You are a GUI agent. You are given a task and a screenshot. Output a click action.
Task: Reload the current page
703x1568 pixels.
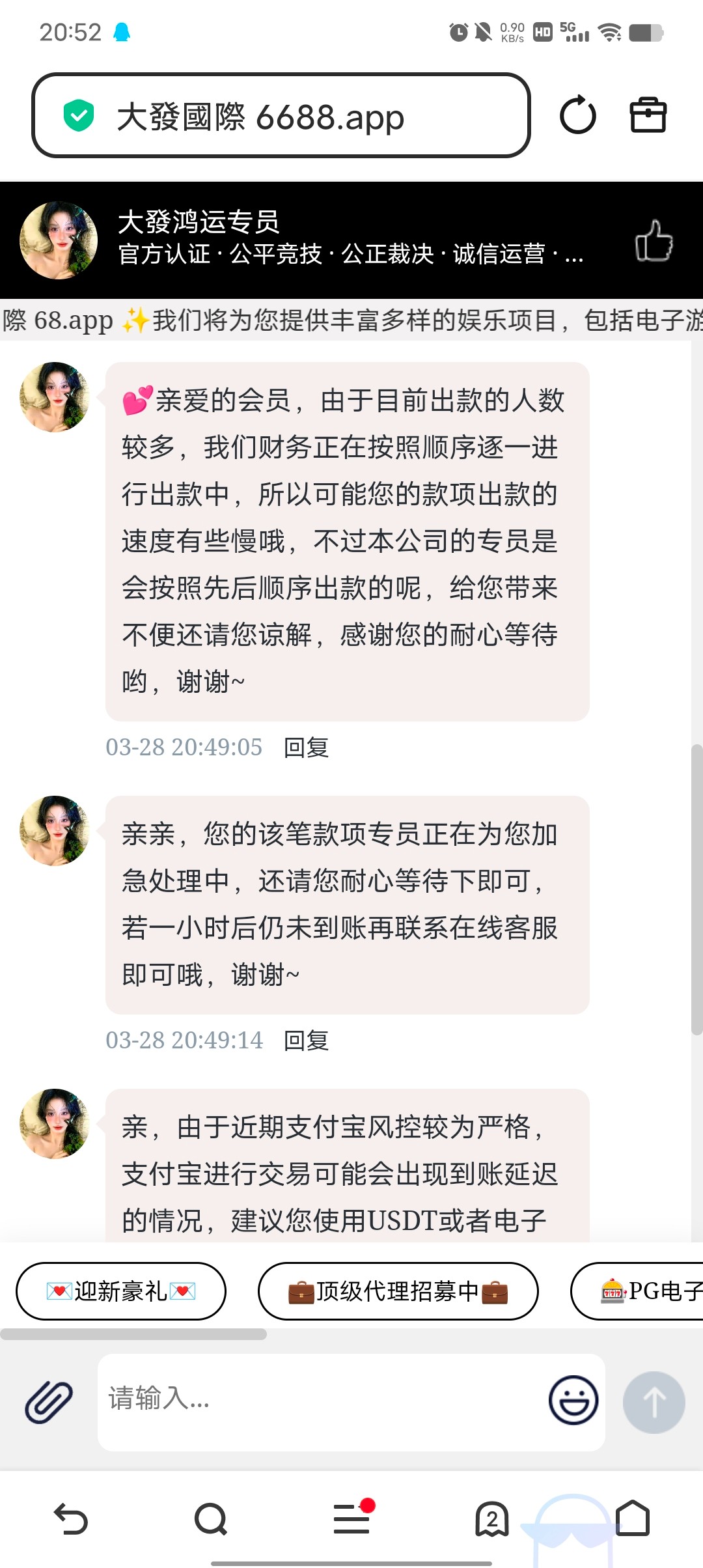point(577,116)
